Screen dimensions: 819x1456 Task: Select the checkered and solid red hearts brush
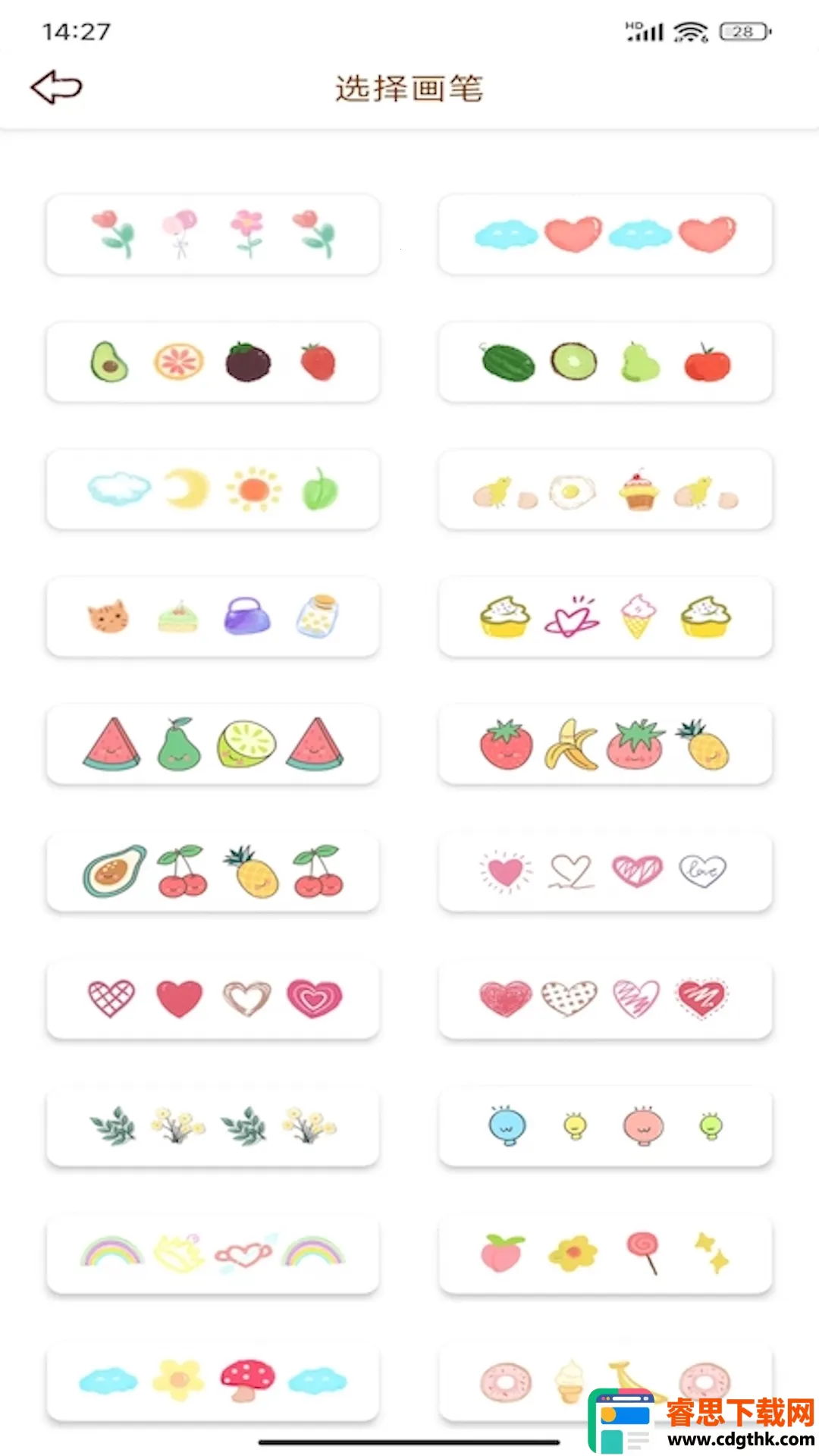click(212, 999)
